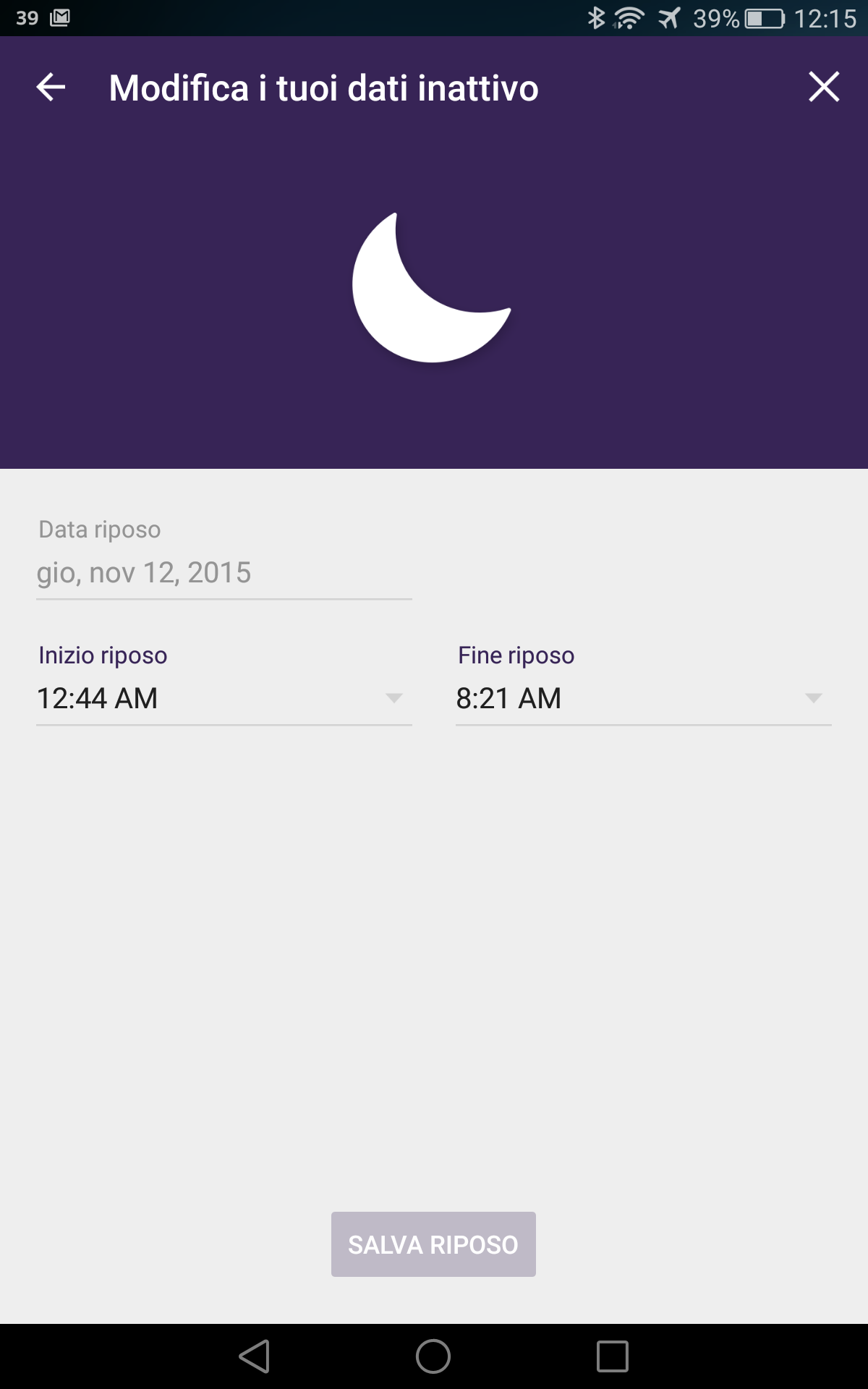868x1389 pixels.
Task: Open the recent apps view
Action: coord(613,1356)
